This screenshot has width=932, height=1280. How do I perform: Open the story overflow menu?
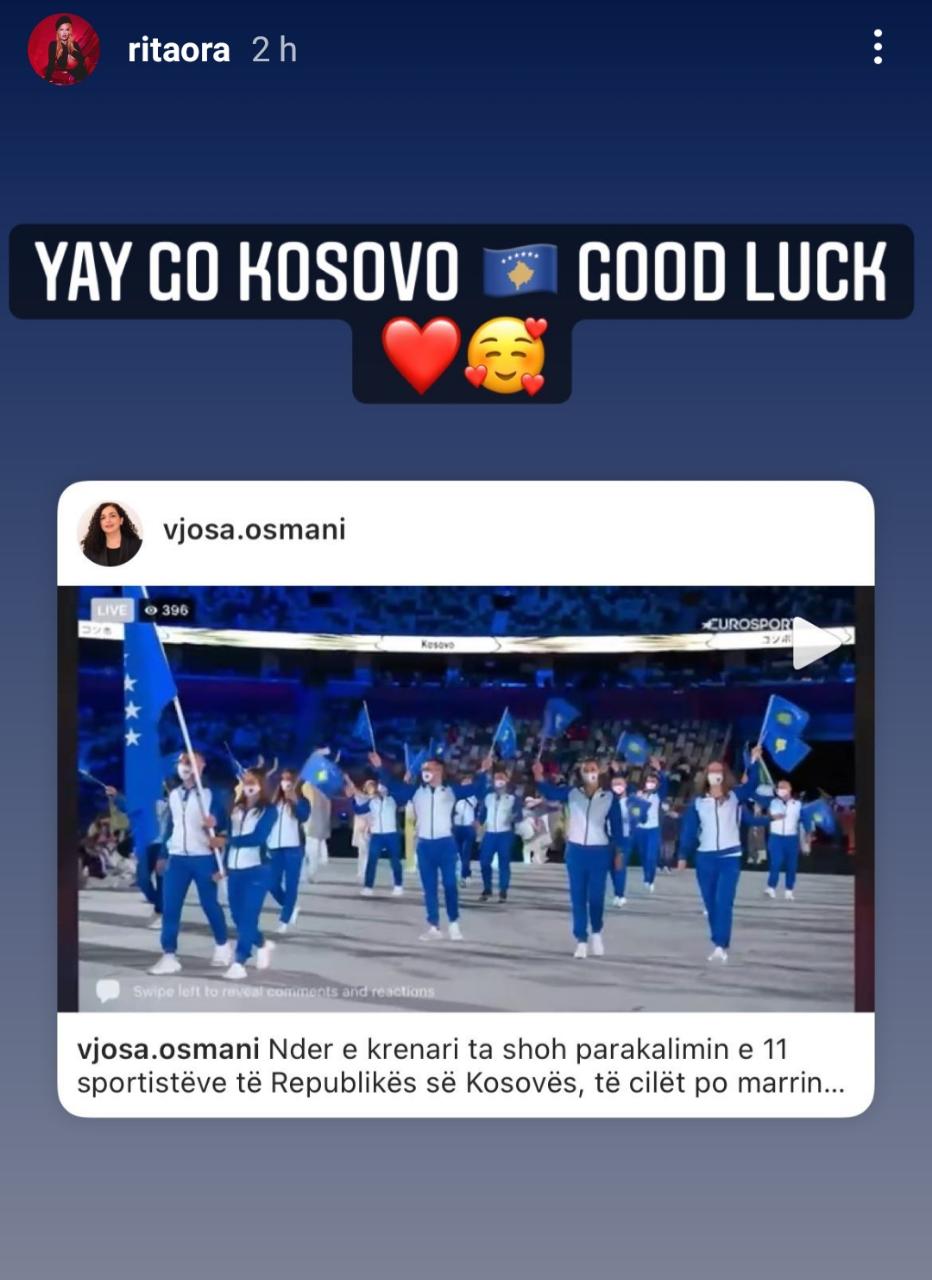coord(877,47)
